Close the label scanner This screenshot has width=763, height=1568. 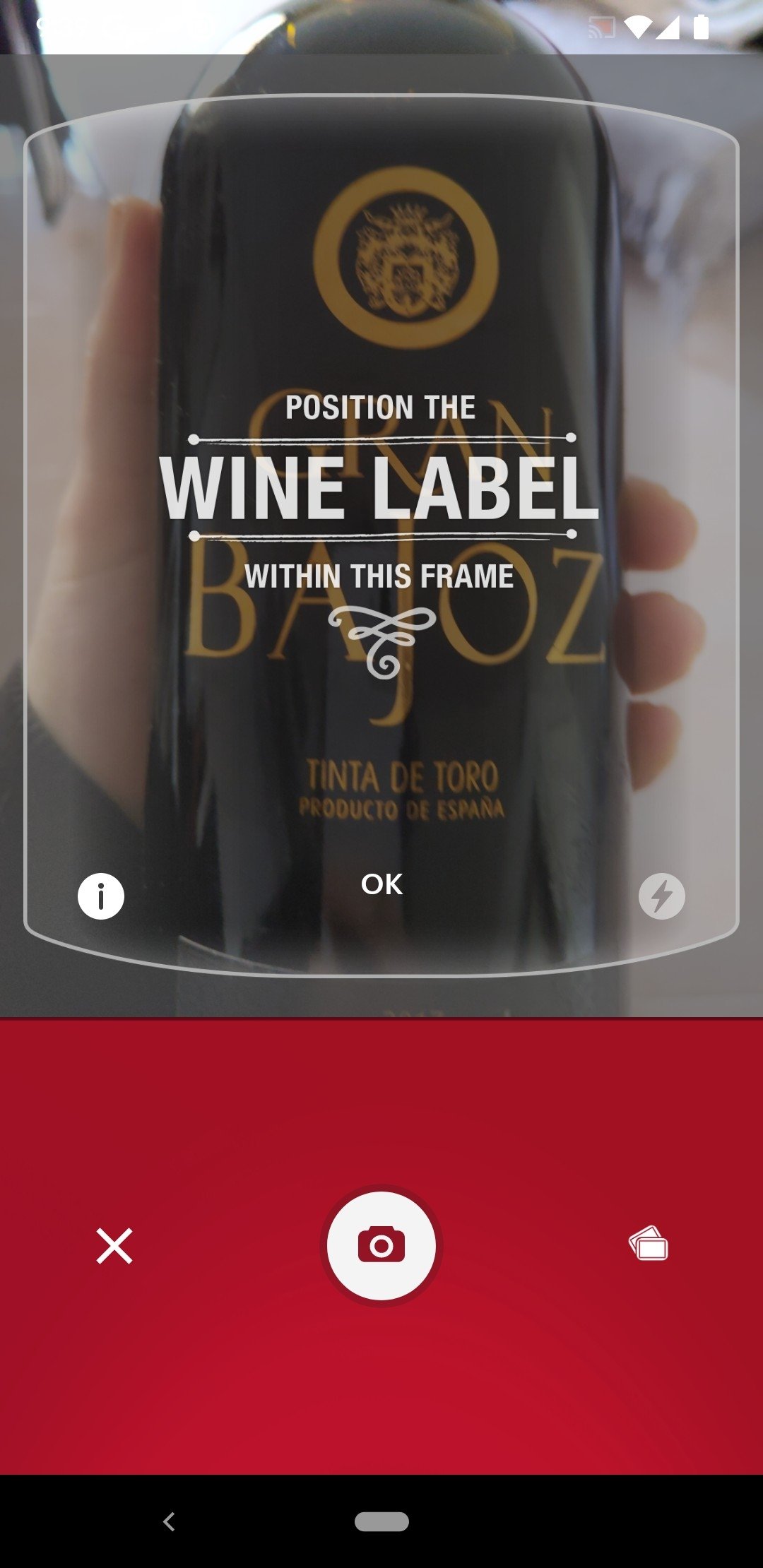(x=114, y=1245)
